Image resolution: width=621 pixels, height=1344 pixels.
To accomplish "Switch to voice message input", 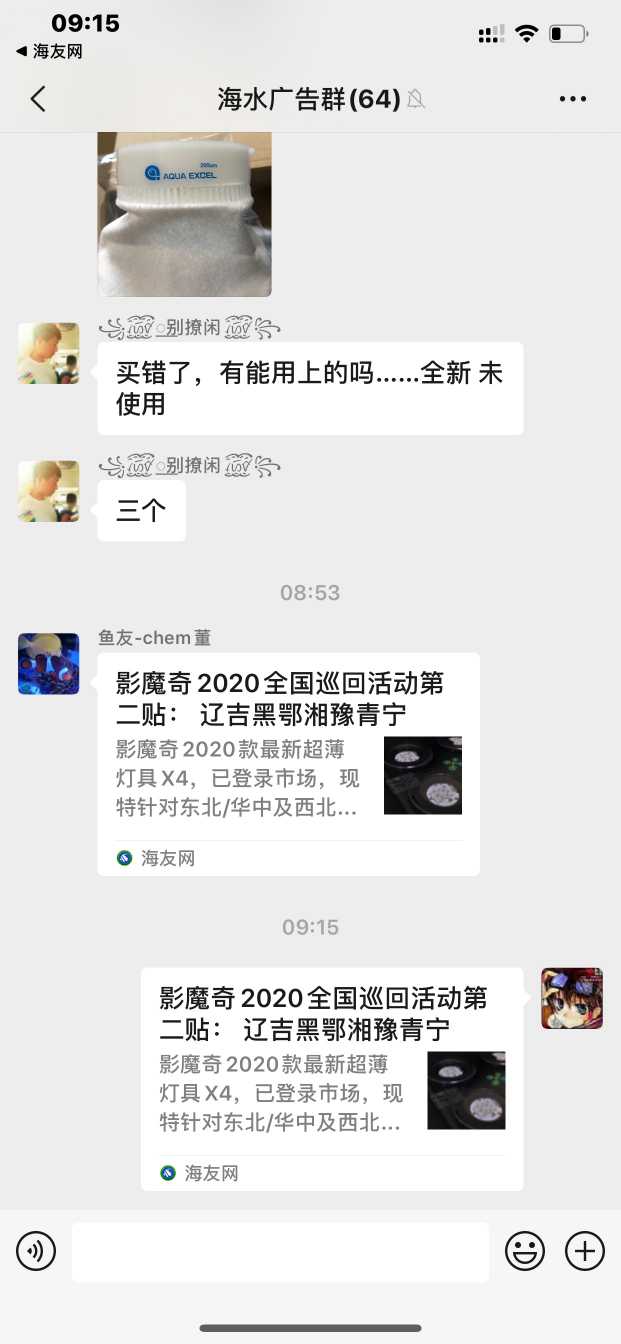I will (36, 1251).
